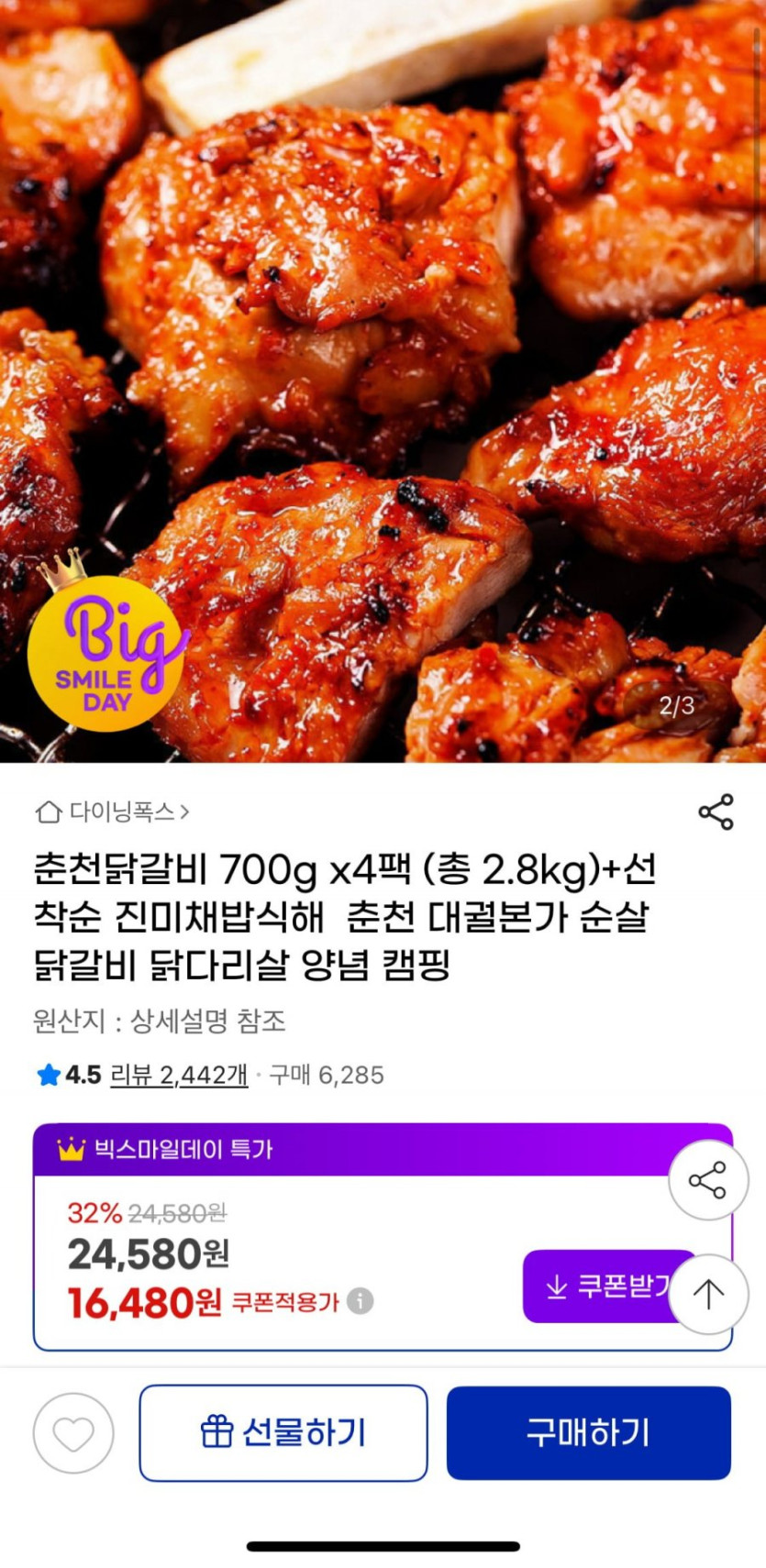Open the 다이닝폭스 seller store link
Viewport: 766px width, 1568px height.
click(x=112, y=812)
